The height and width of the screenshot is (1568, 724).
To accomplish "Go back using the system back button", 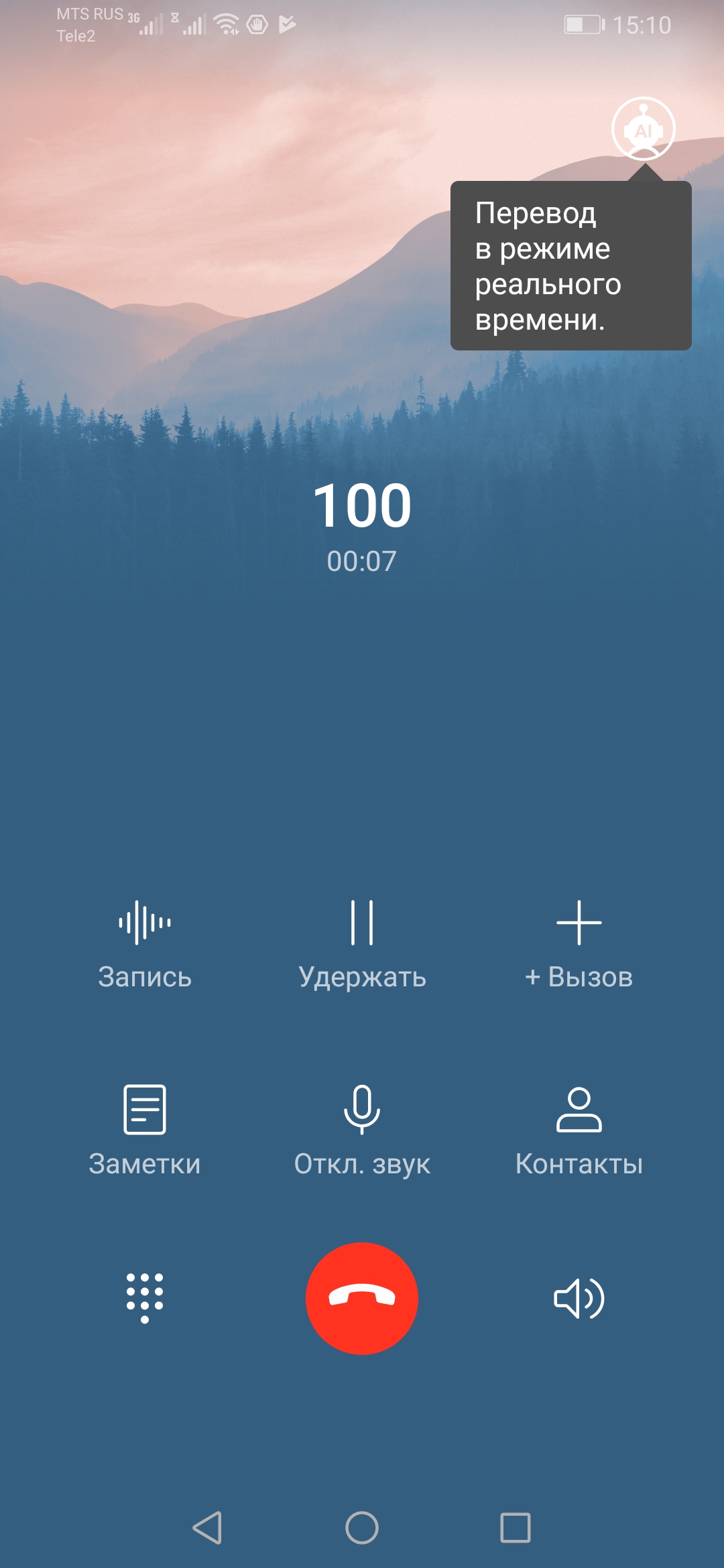I will (208, 1528).
